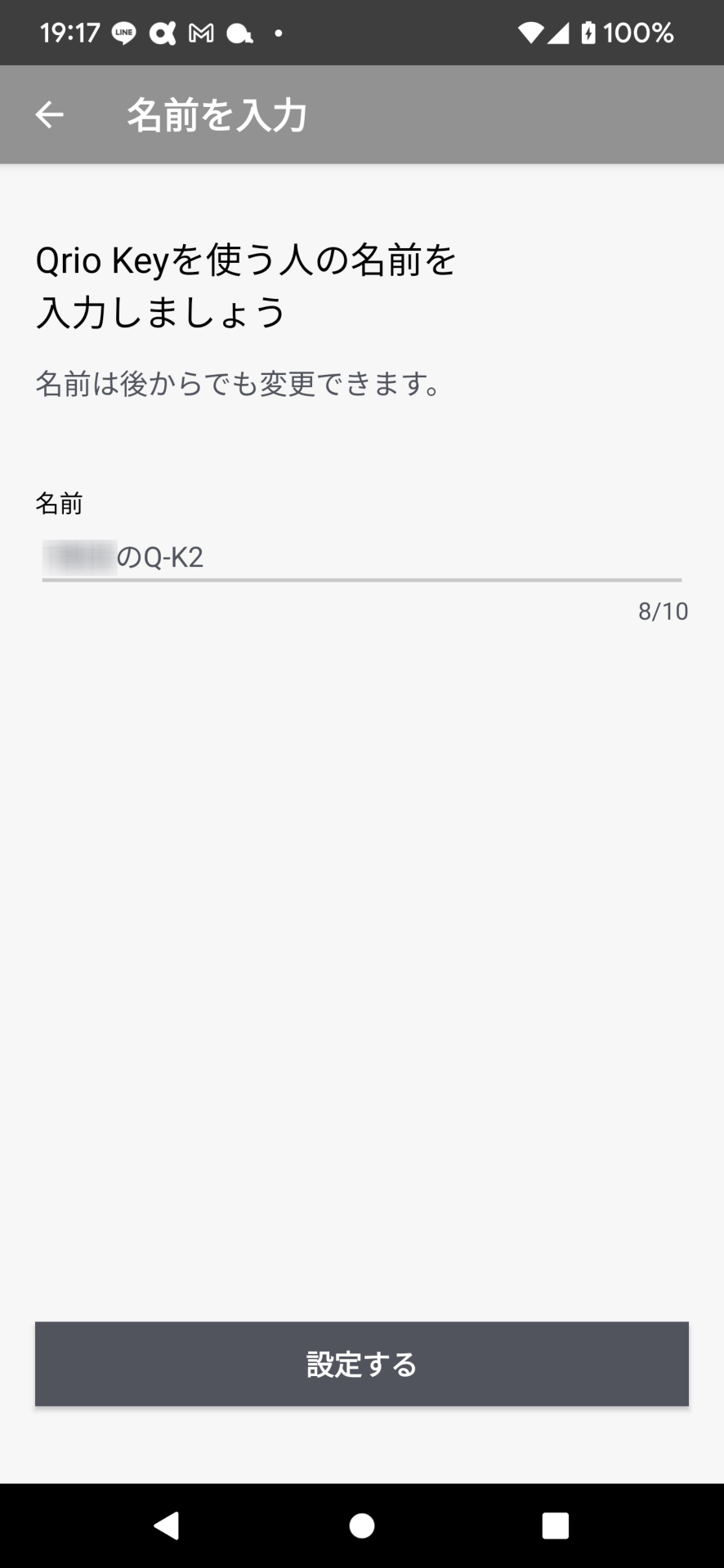Screen dimensions: 724x1568
Task: Tap the small dot notification indicator
Action: (276, 34)
